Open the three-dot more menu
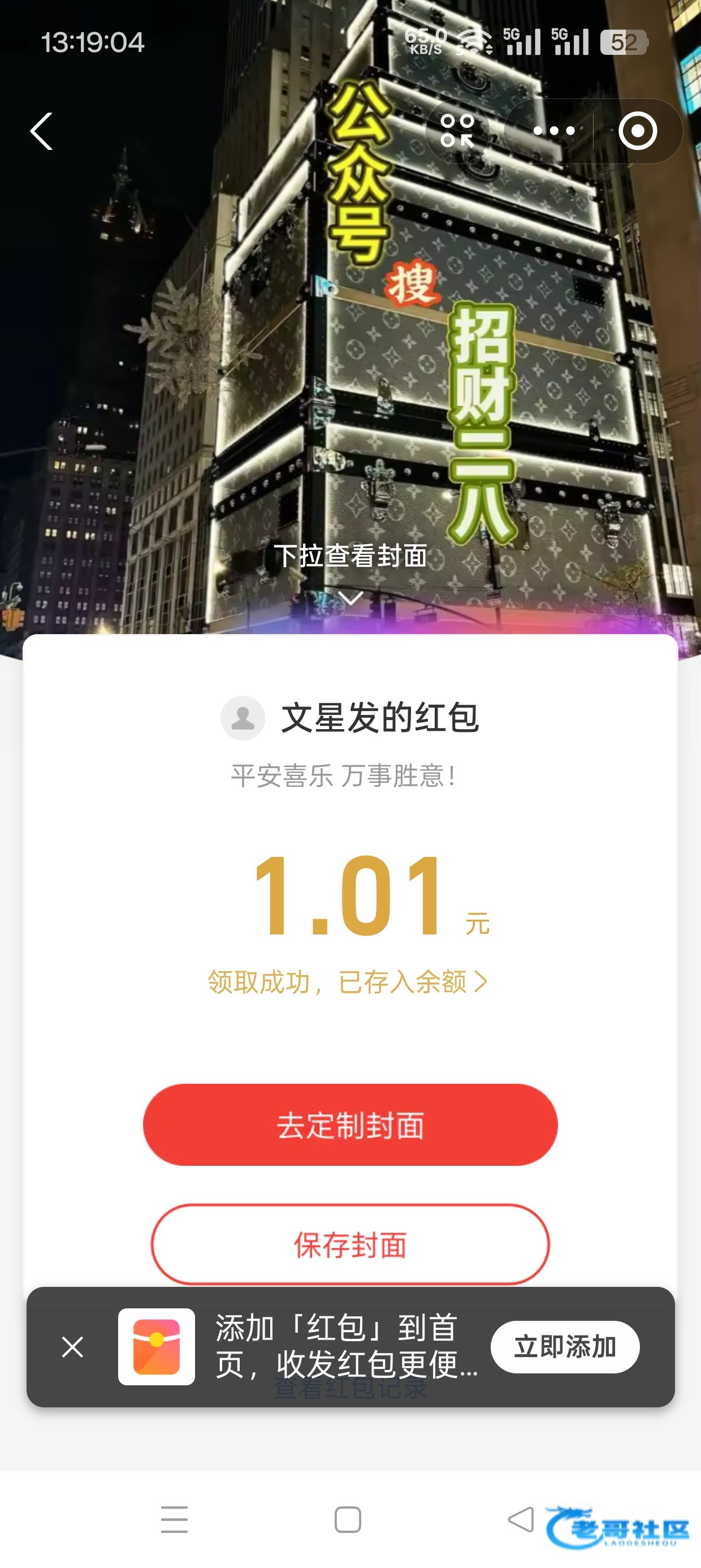This screenshot has width=701, height=1568. point(553,131)
